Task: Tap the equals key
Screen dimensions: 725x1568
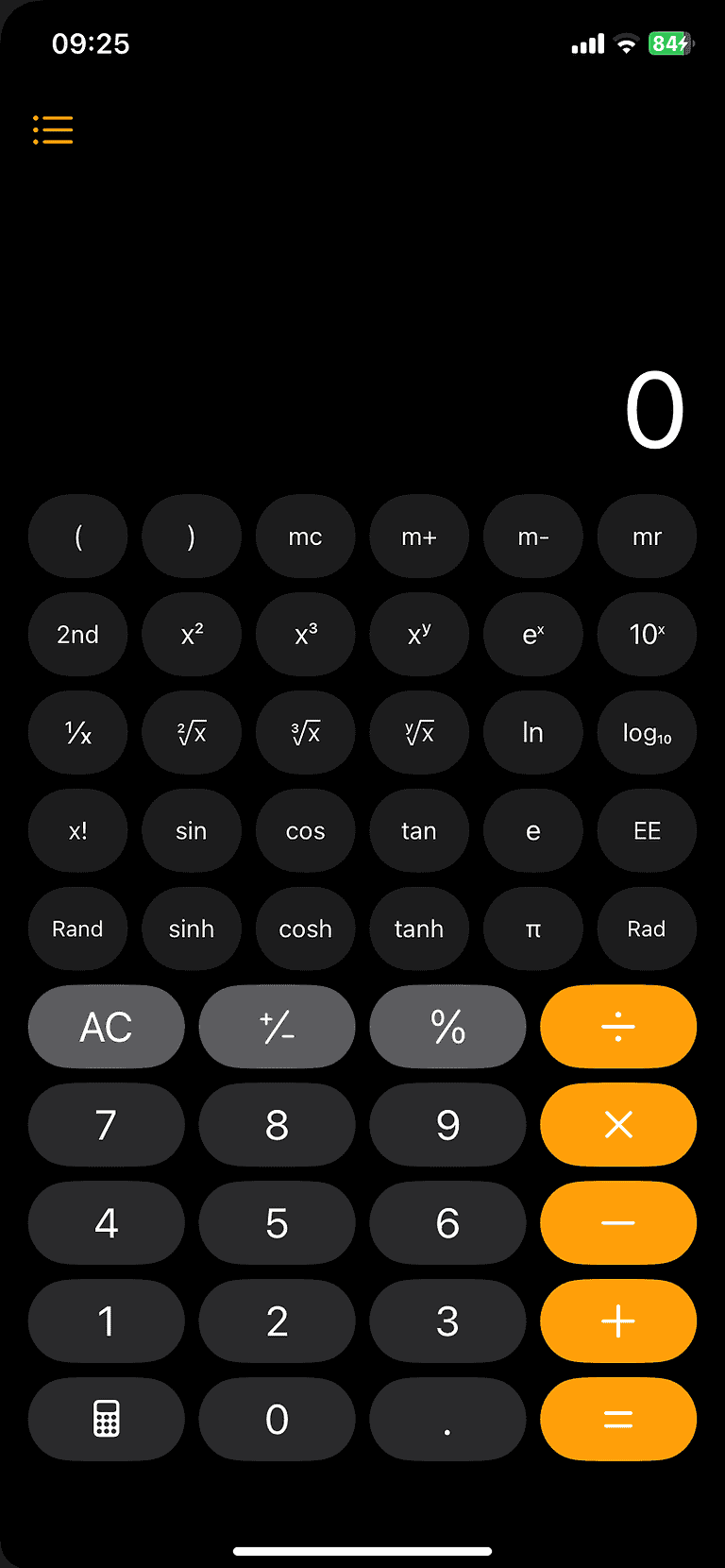Action: 618,1419
